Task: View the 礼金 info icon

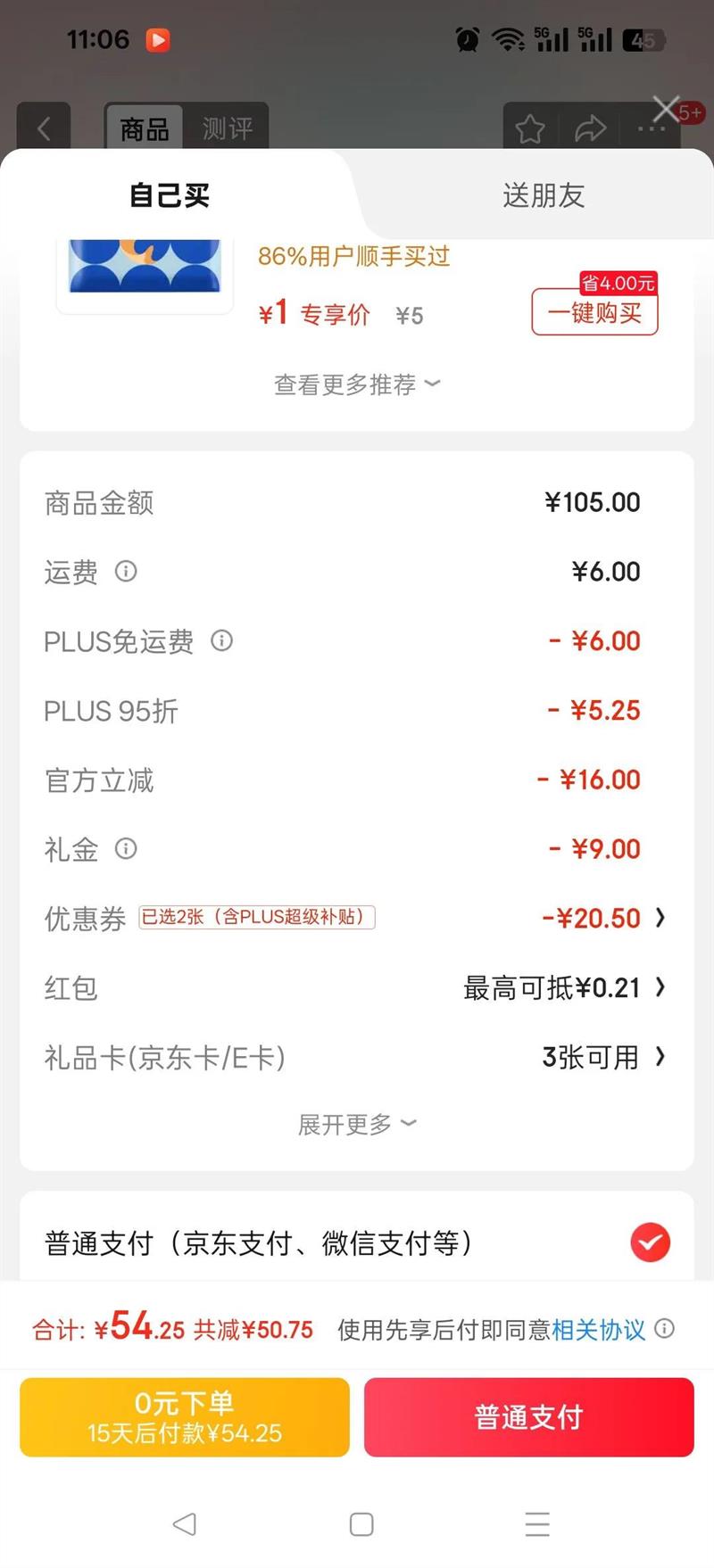Action: click(x=126, y=848)
